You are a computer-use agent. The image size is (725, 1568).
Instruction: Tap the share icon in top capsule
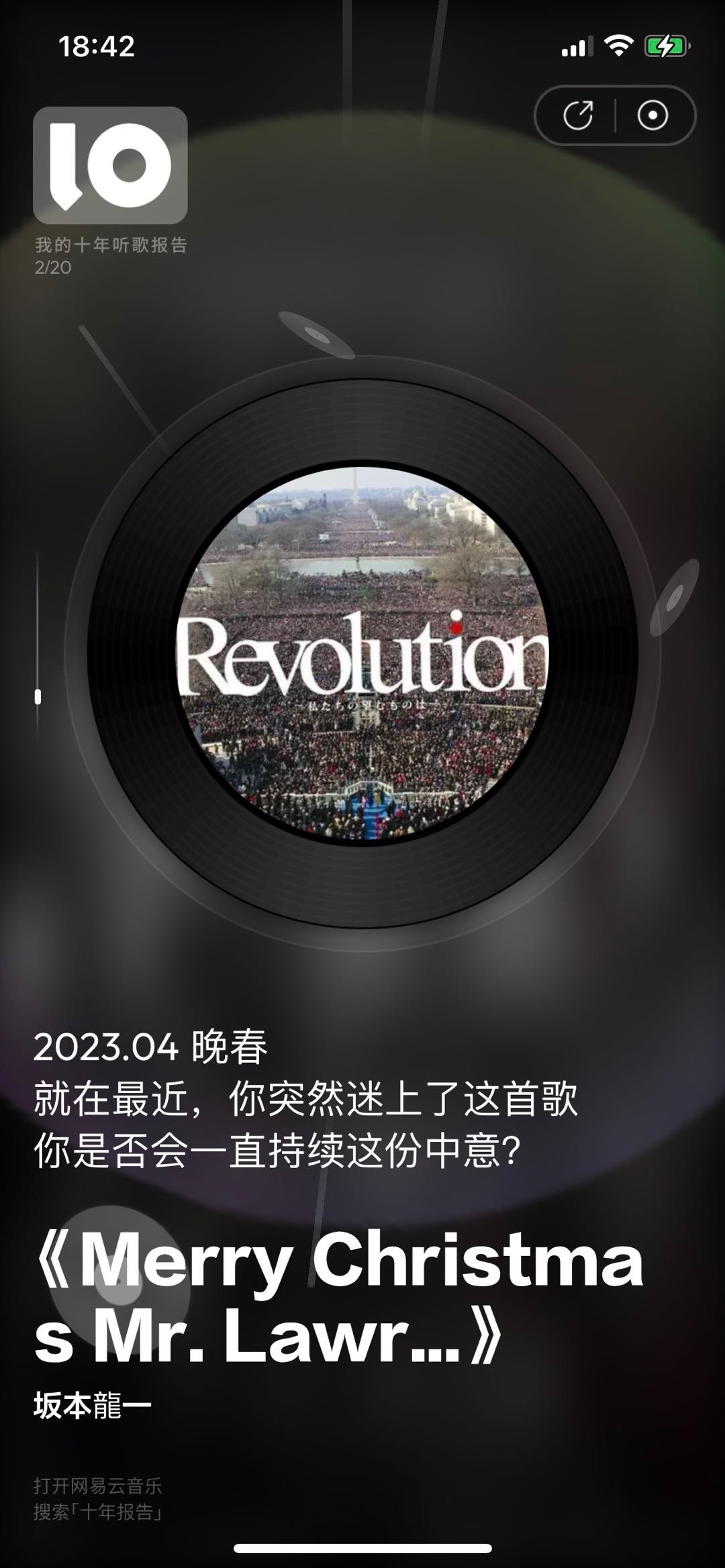coord(578,115)
